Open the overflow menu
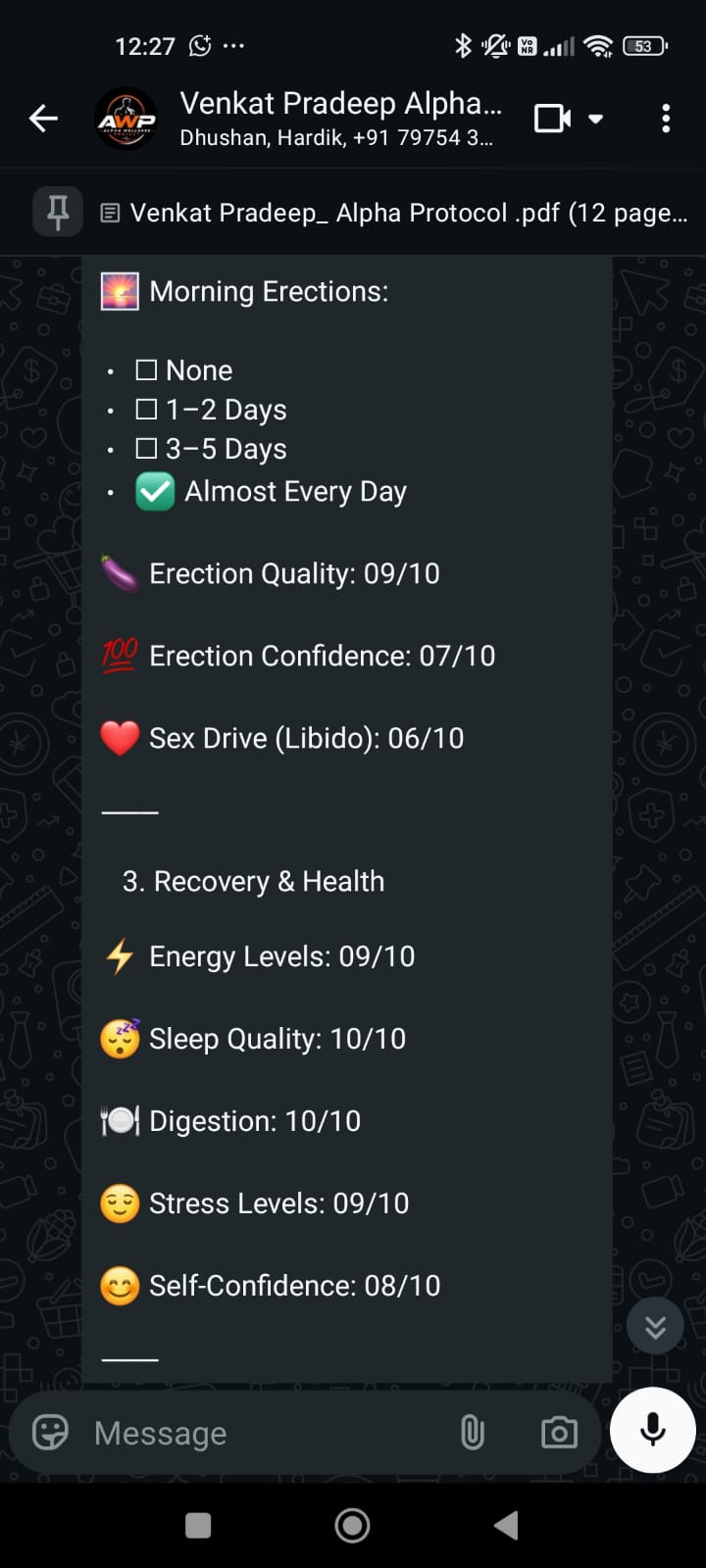Image resolution: width=706 pixels, height=1568 pixels. 666,119
